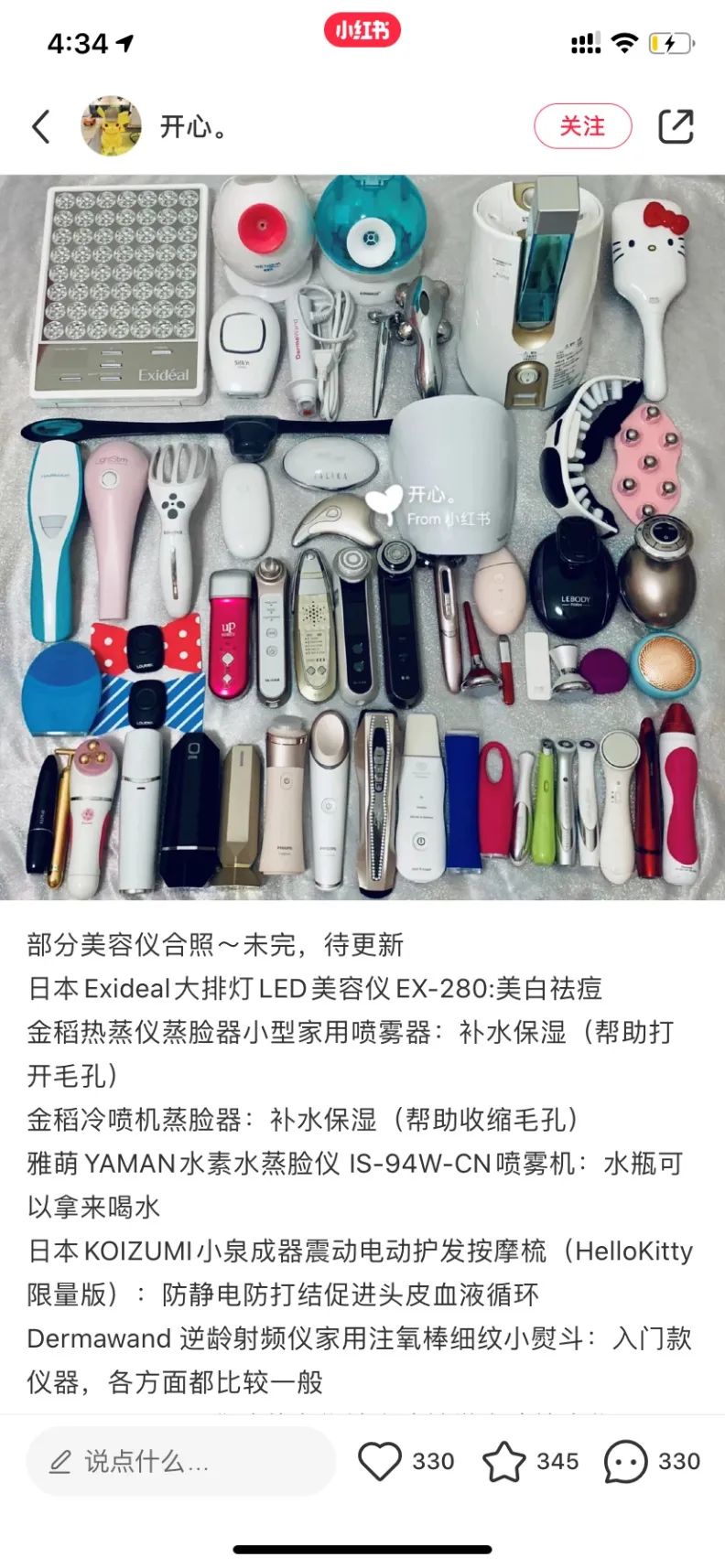
Task: Follow the author with 关注 button
Action: pyautogui.click(x=582, y=126)
